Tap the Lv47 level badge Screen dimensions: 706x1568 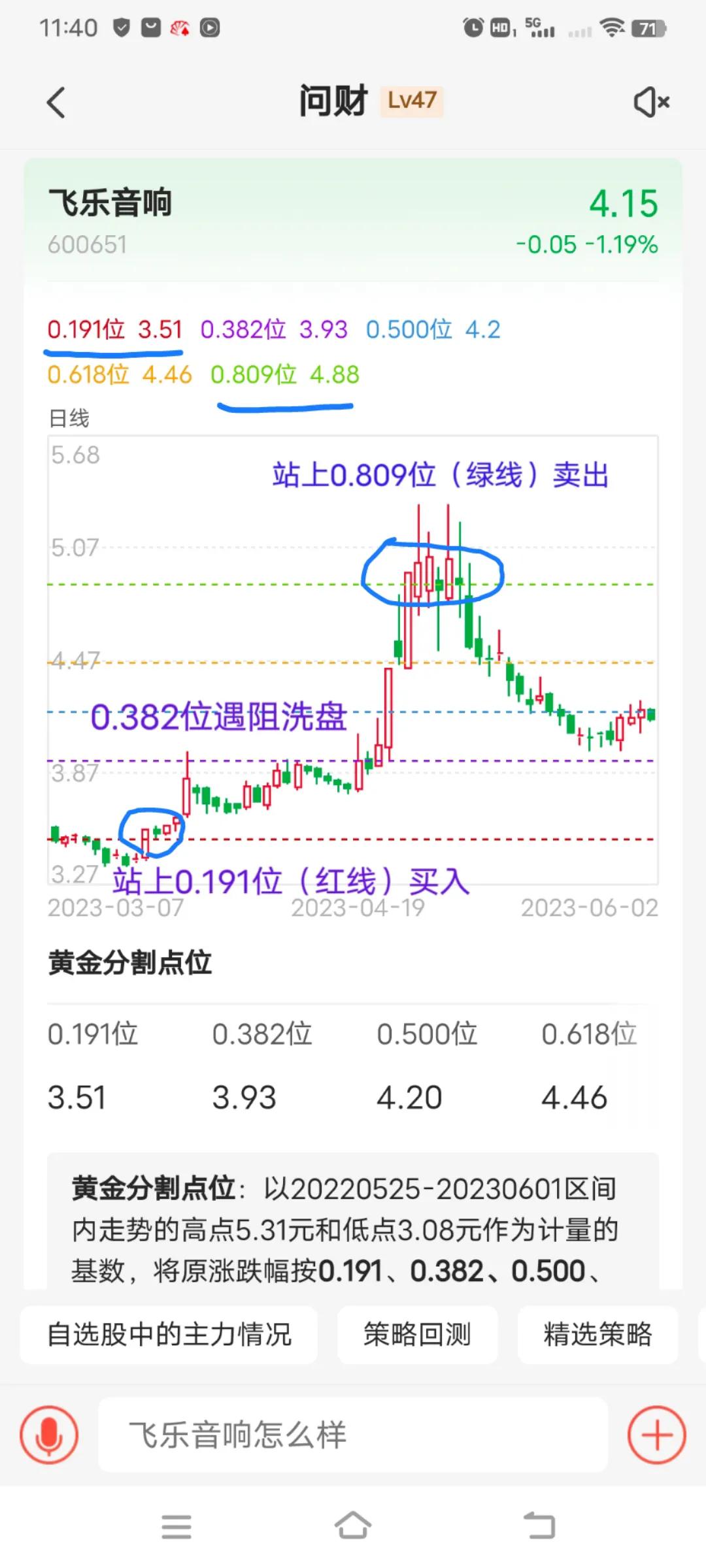[x=413, y=103]
